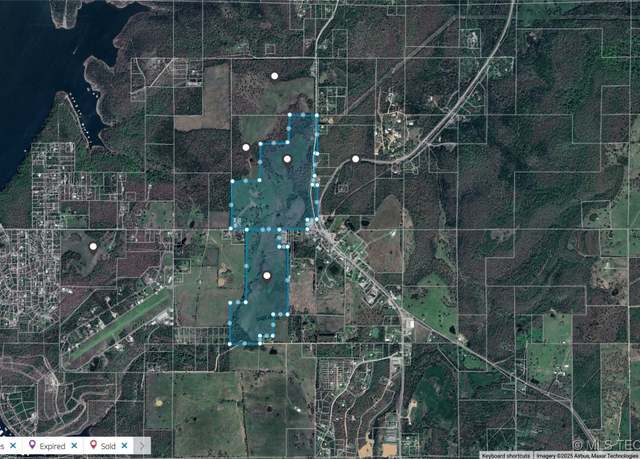Open the Keyboard shortcuts link
The image size is (640, 459).
505,455
